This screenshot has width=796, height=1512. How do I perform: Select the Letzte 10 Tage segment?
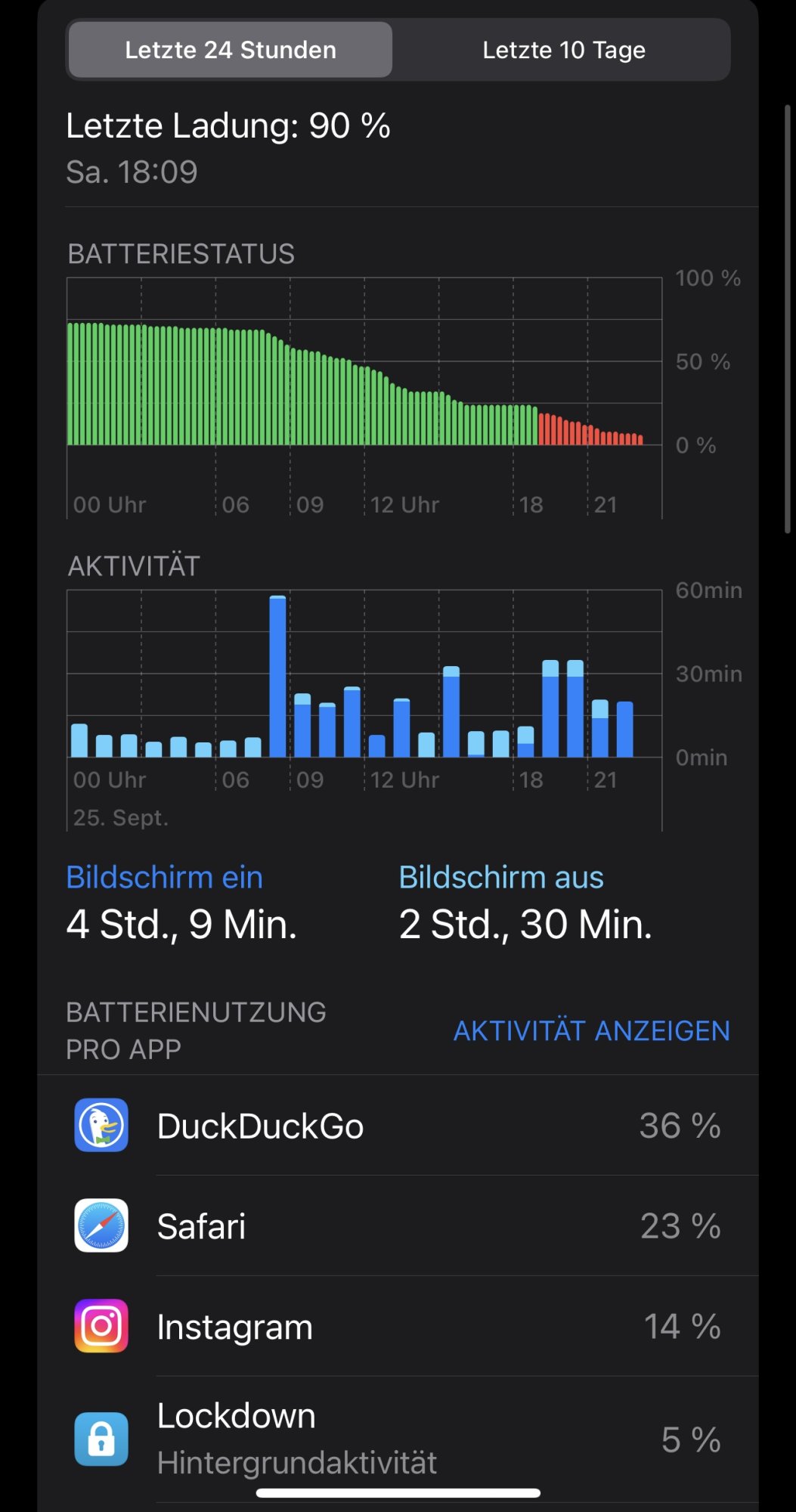pos(563,50)
